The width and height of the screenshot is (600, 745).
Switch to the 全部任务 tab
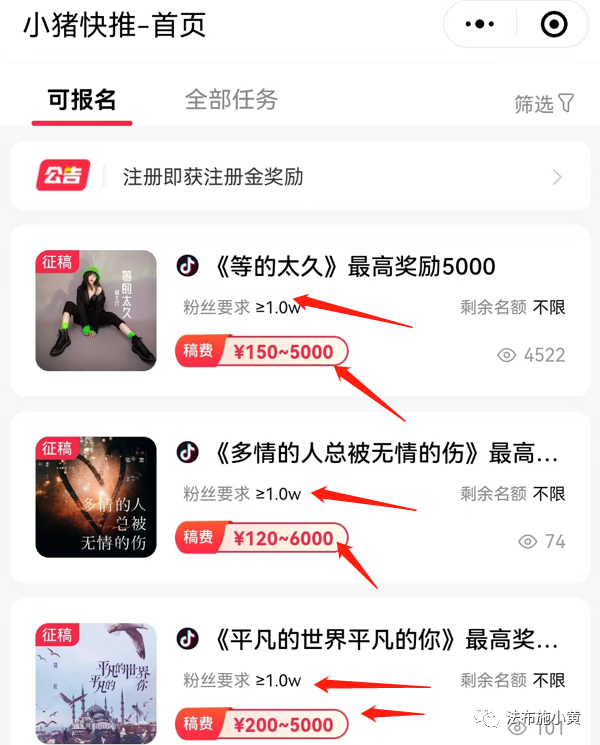(231, 100)
